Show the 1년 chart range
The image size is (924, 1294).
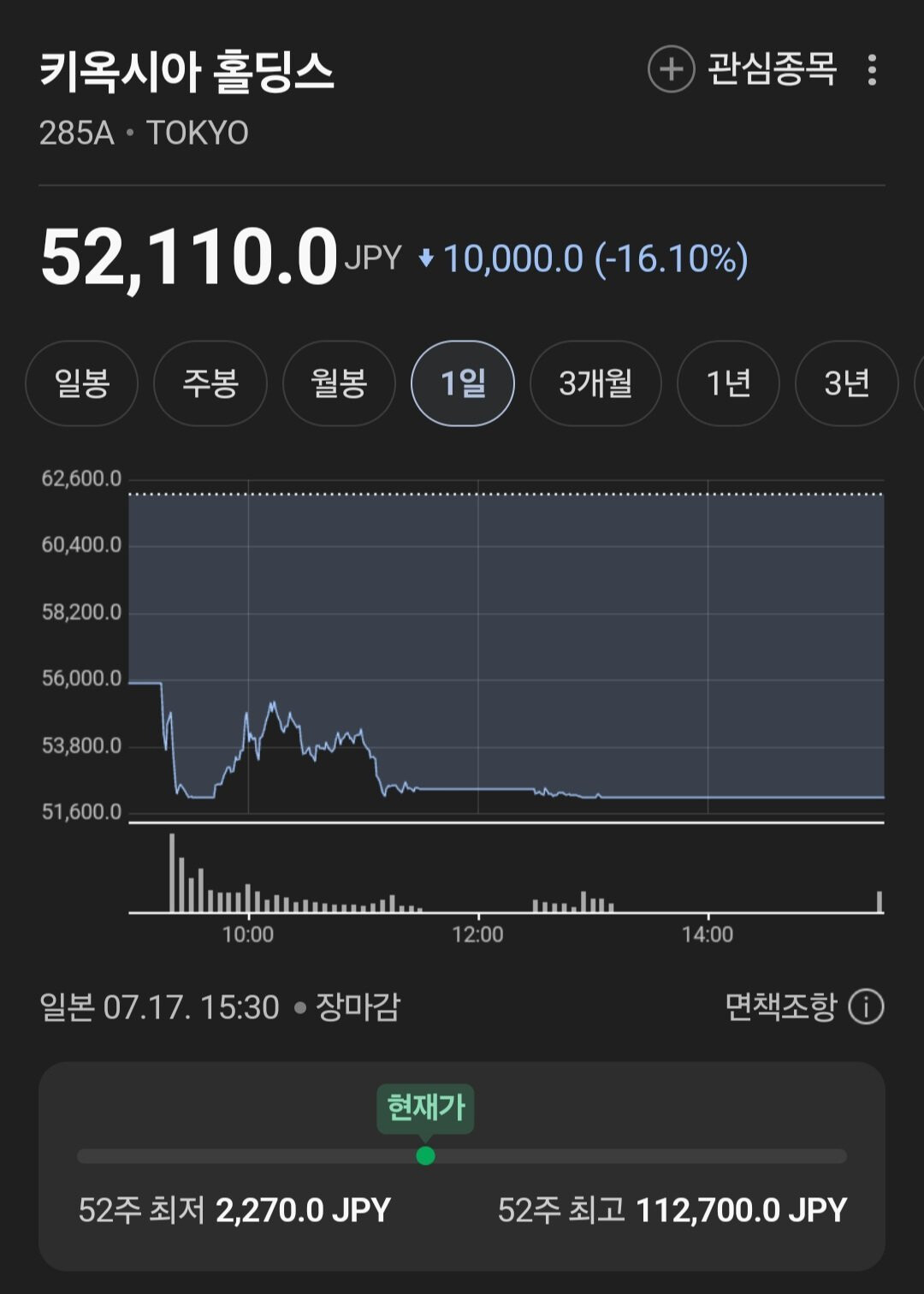click(x=728, y=383)
